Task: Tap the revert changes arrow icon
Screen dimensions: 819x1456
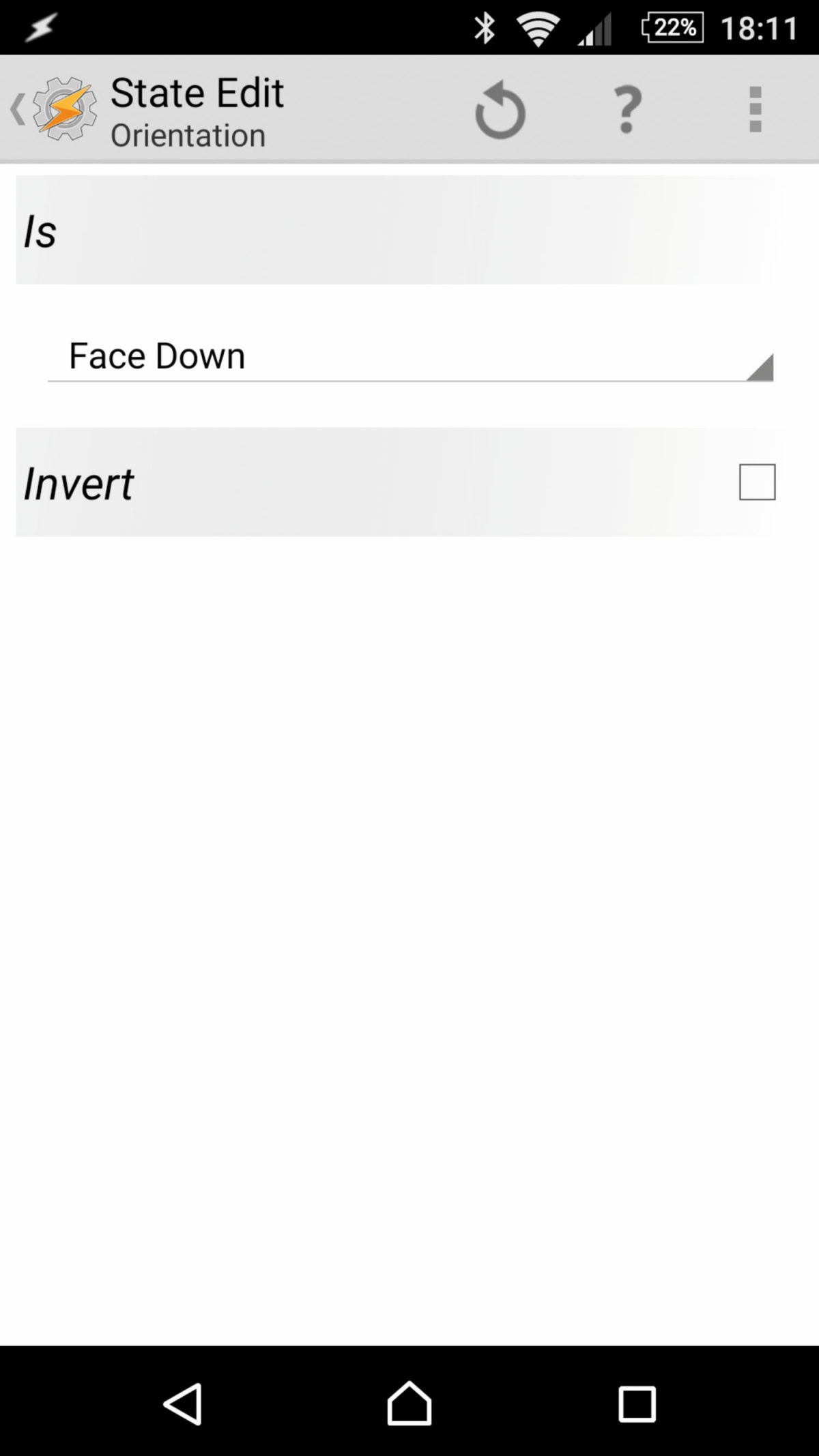Action: click(x=500, y=110)
